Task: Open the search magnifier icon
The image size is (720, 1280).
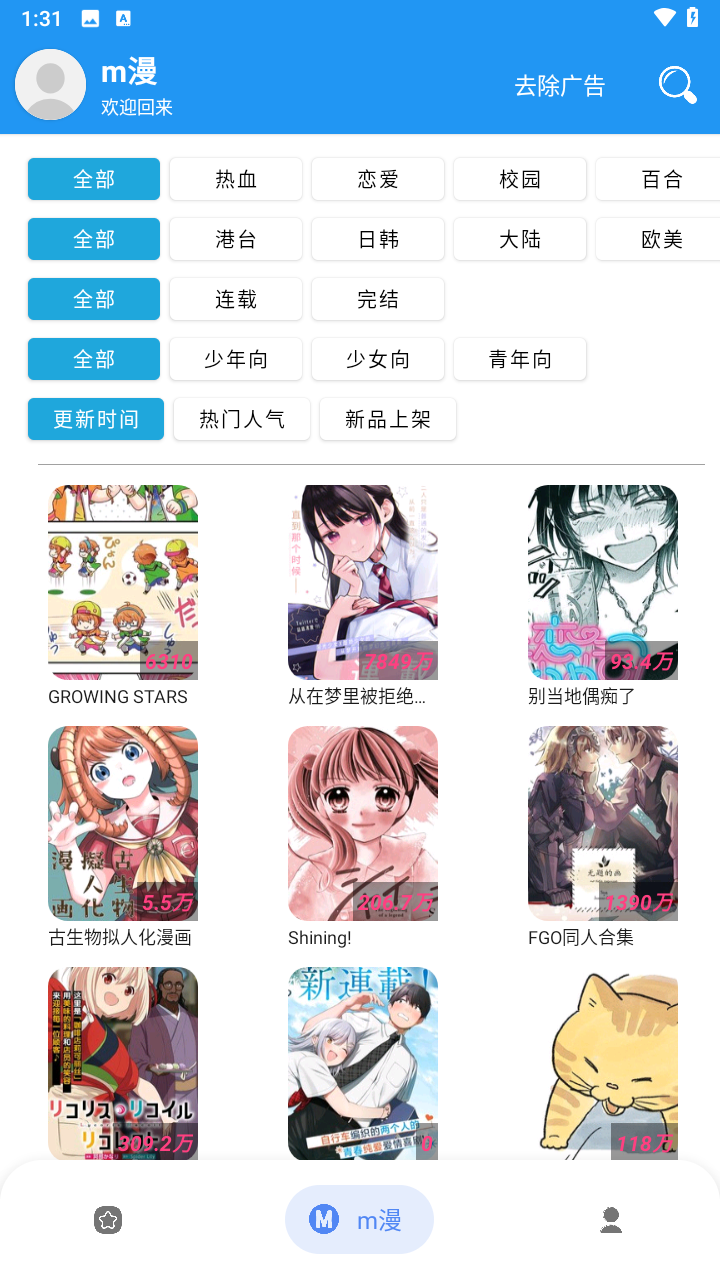Action: (677, 85)
